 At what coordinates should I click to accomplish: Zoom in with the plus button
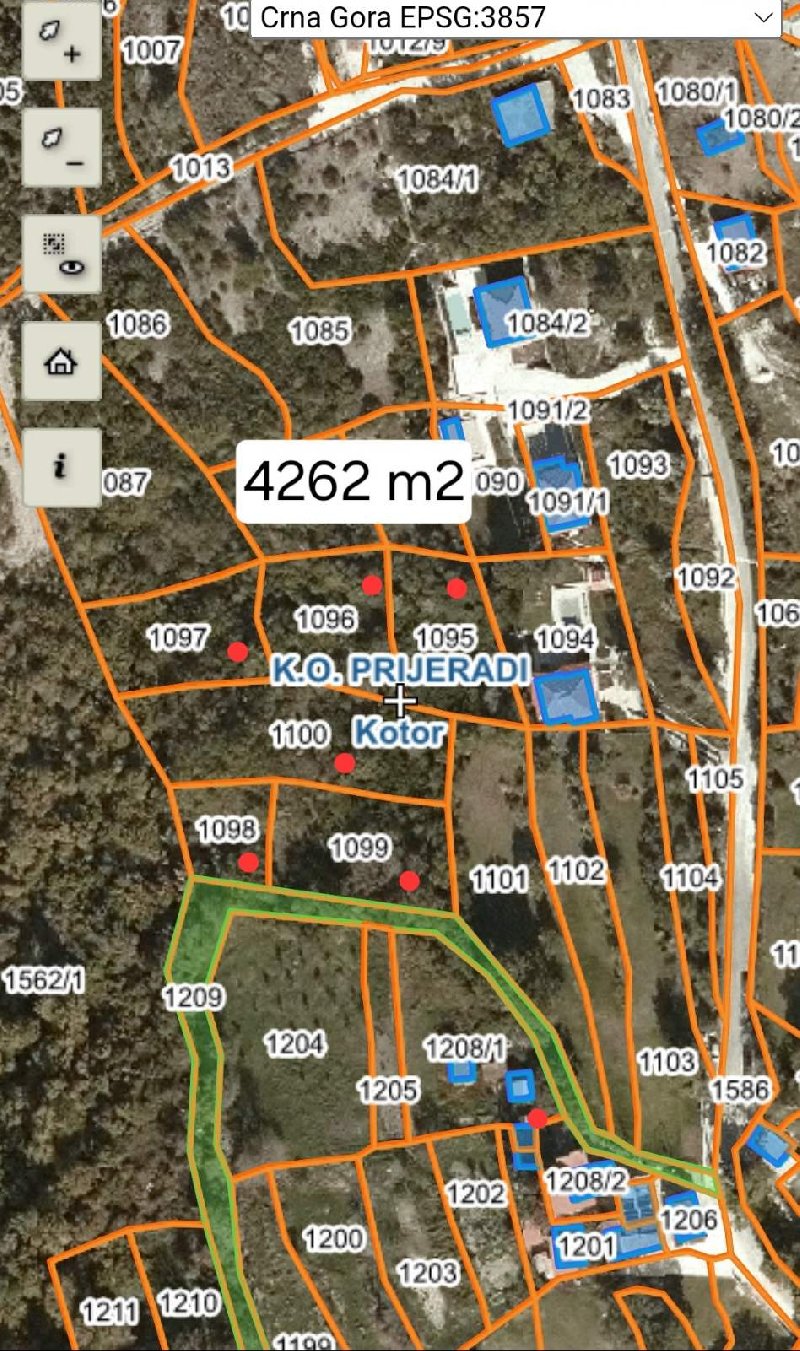click(61, 42)
